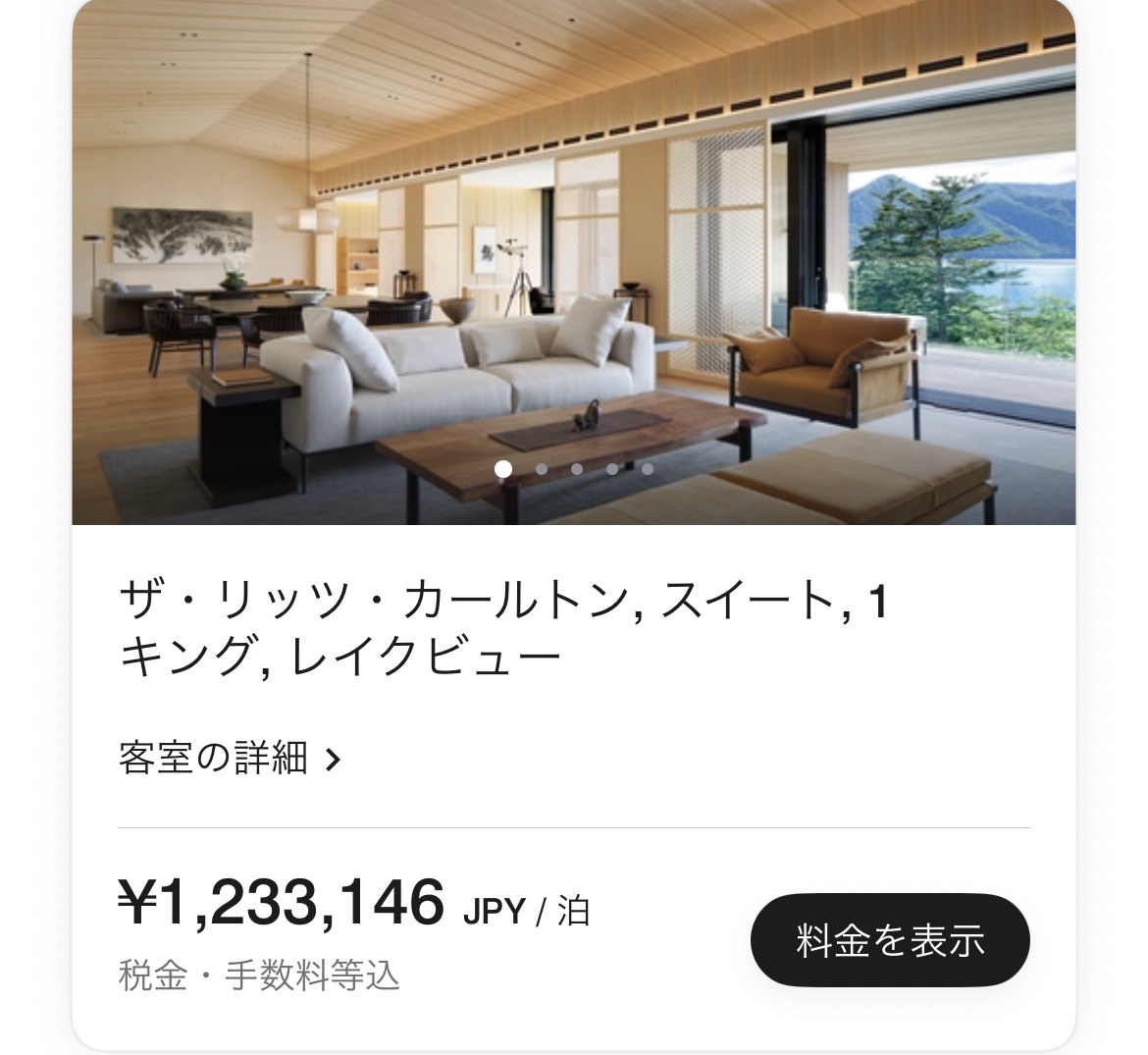Jump to the second photo indicator dot
The image size is (1148, 1055).
541,469
